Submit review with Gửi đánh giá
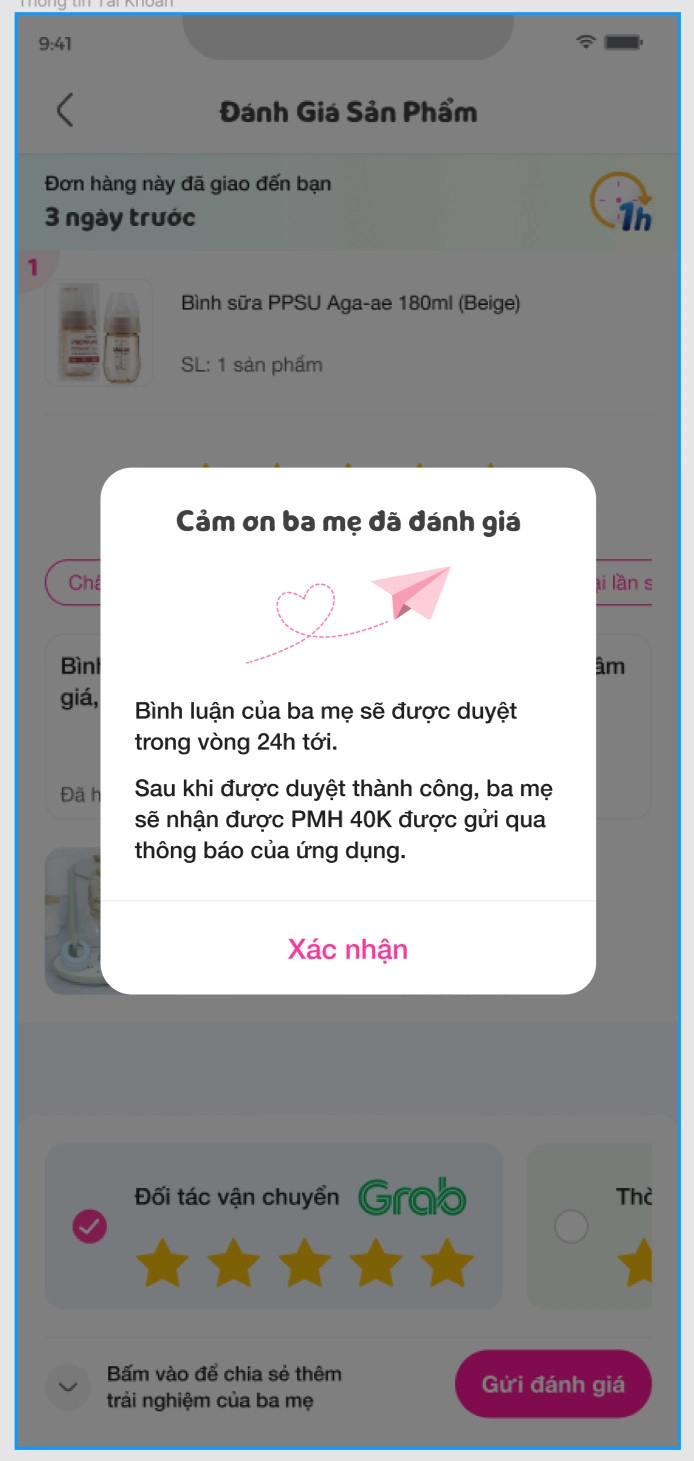The image size is (694, 1461). (553, 1384)
